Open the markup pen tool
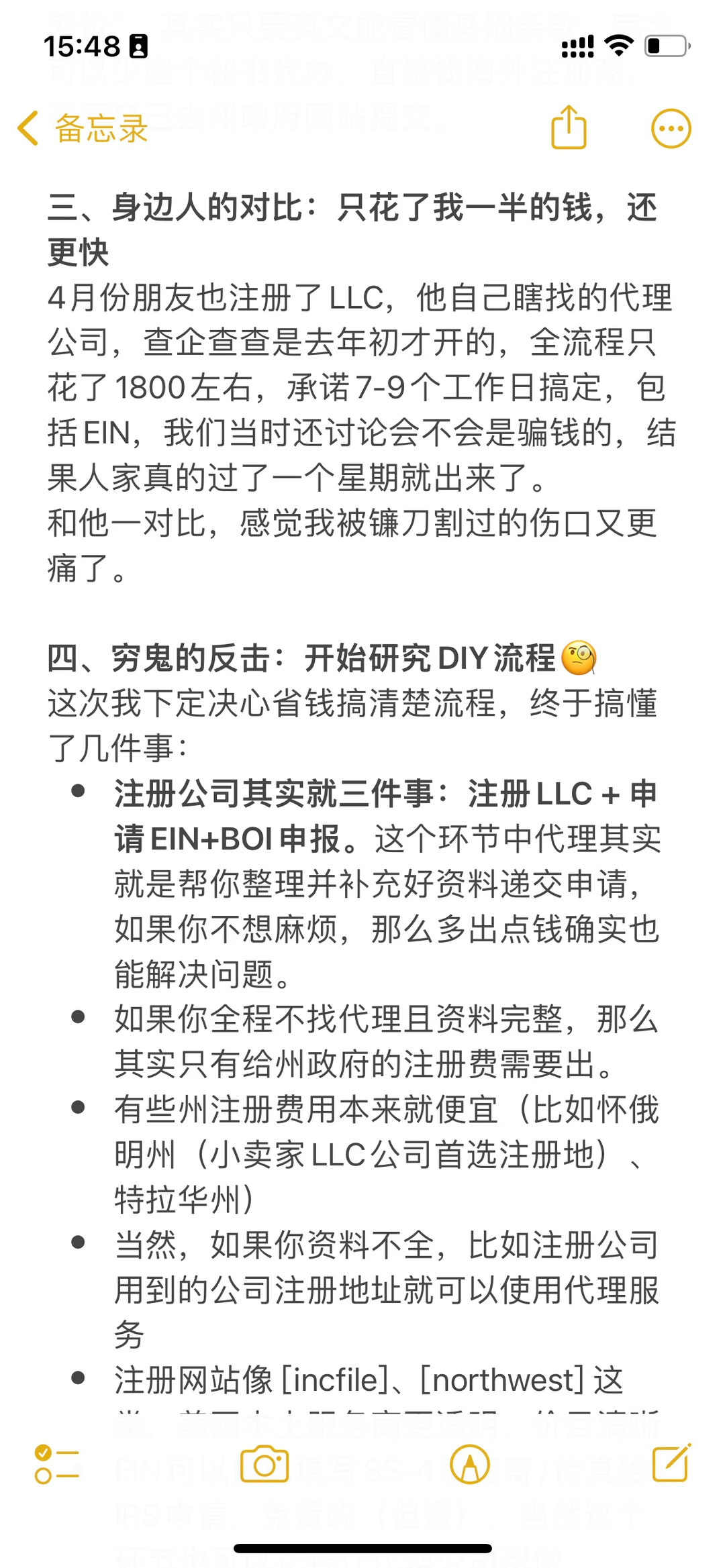This screenshot has height=1568, width=725. pyautogui.click(x=469, y=1463)
